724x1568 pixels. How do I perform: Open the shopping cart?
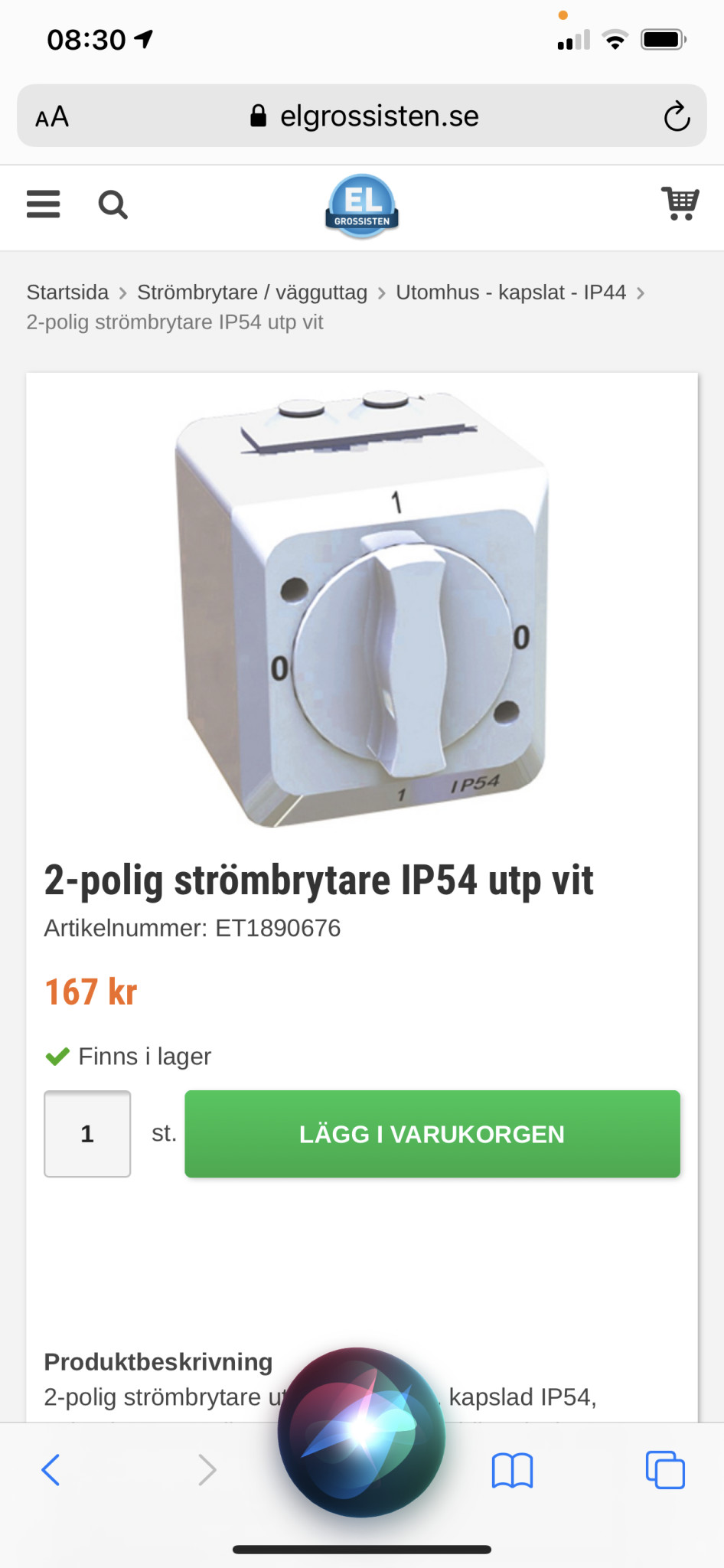(680, 204)
